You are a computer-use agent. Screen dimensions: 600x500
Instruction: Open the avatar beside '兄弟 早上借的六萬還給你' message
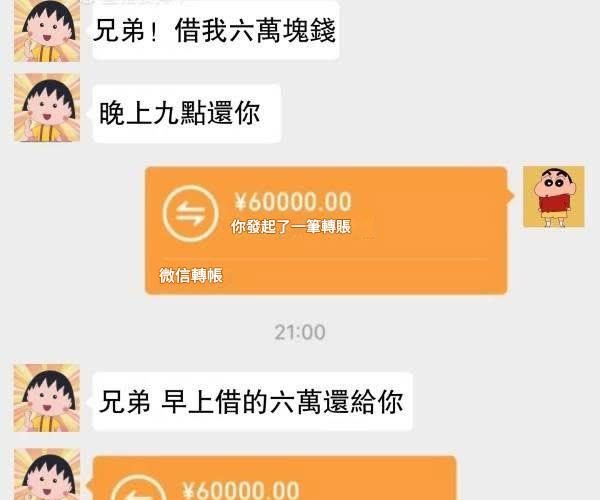(x=47, y=397)
